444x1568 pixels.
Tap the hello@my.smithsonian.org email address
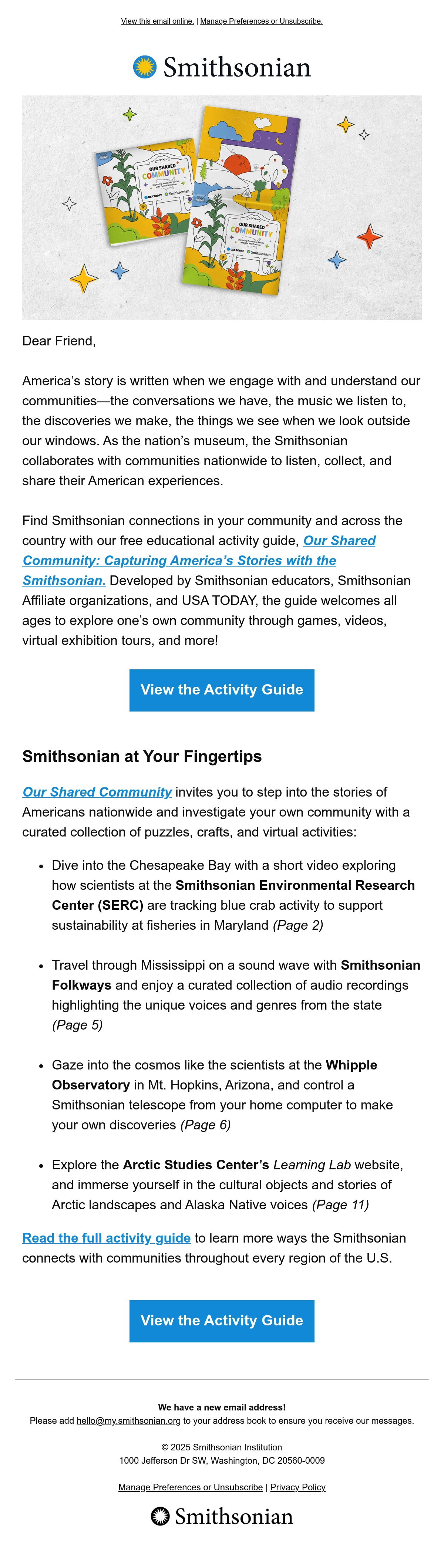tap(128, 1421)
